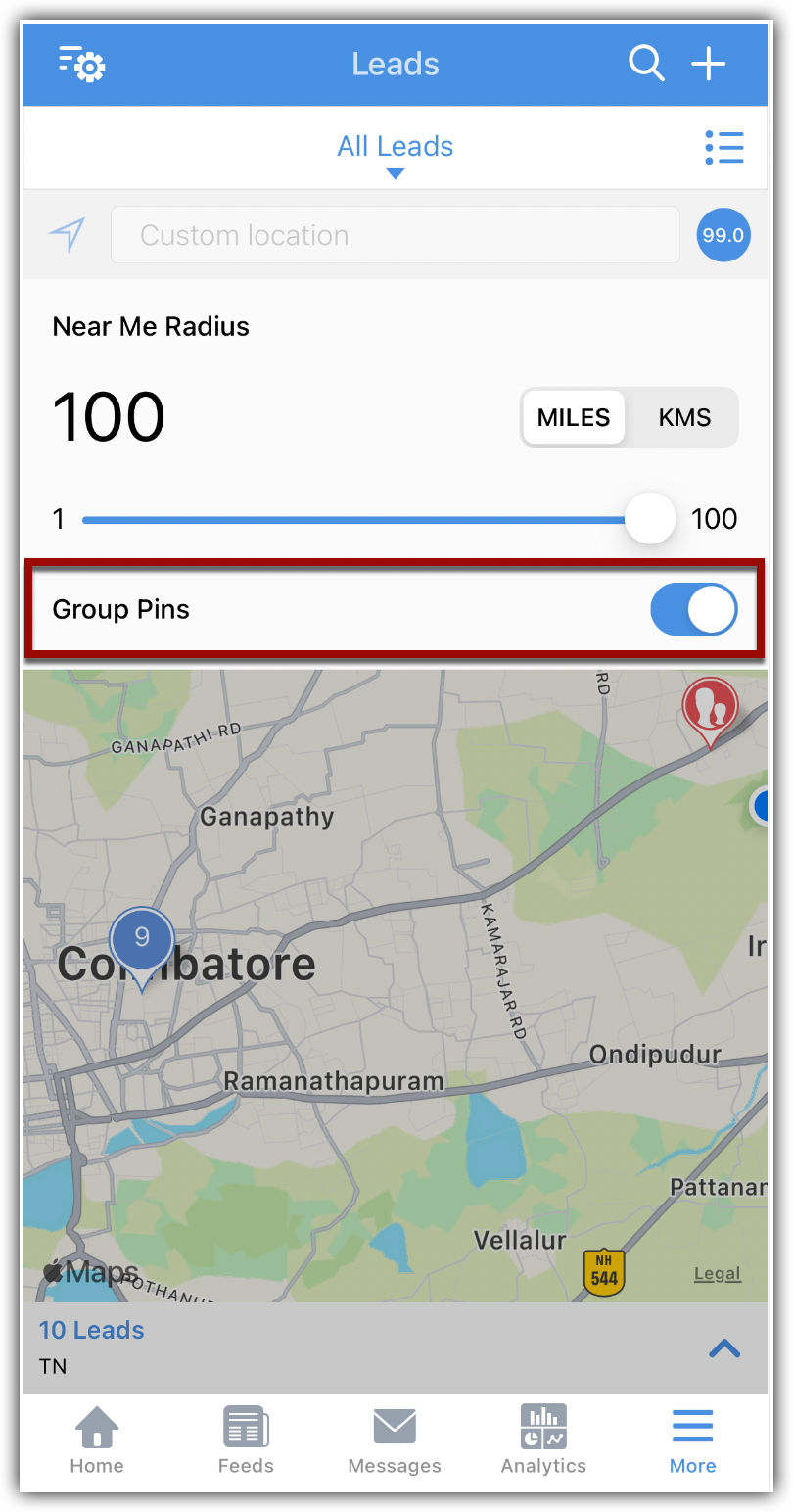Go to the Home tab
The height and width of the screenshot is (1512, 793).
point(97,1440)
